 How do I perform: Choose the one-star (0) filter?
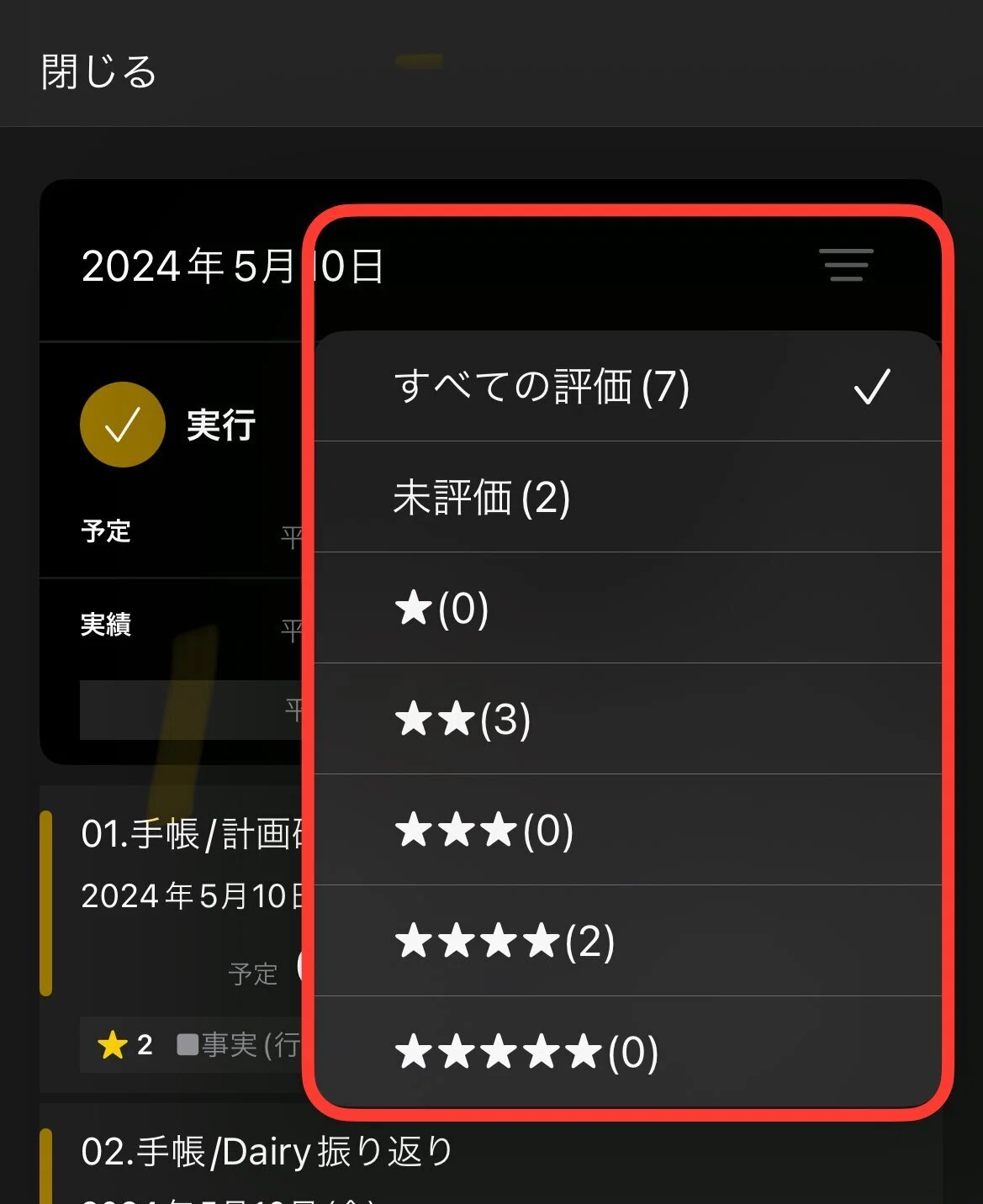pyautogui.click(x=627, y=608)
